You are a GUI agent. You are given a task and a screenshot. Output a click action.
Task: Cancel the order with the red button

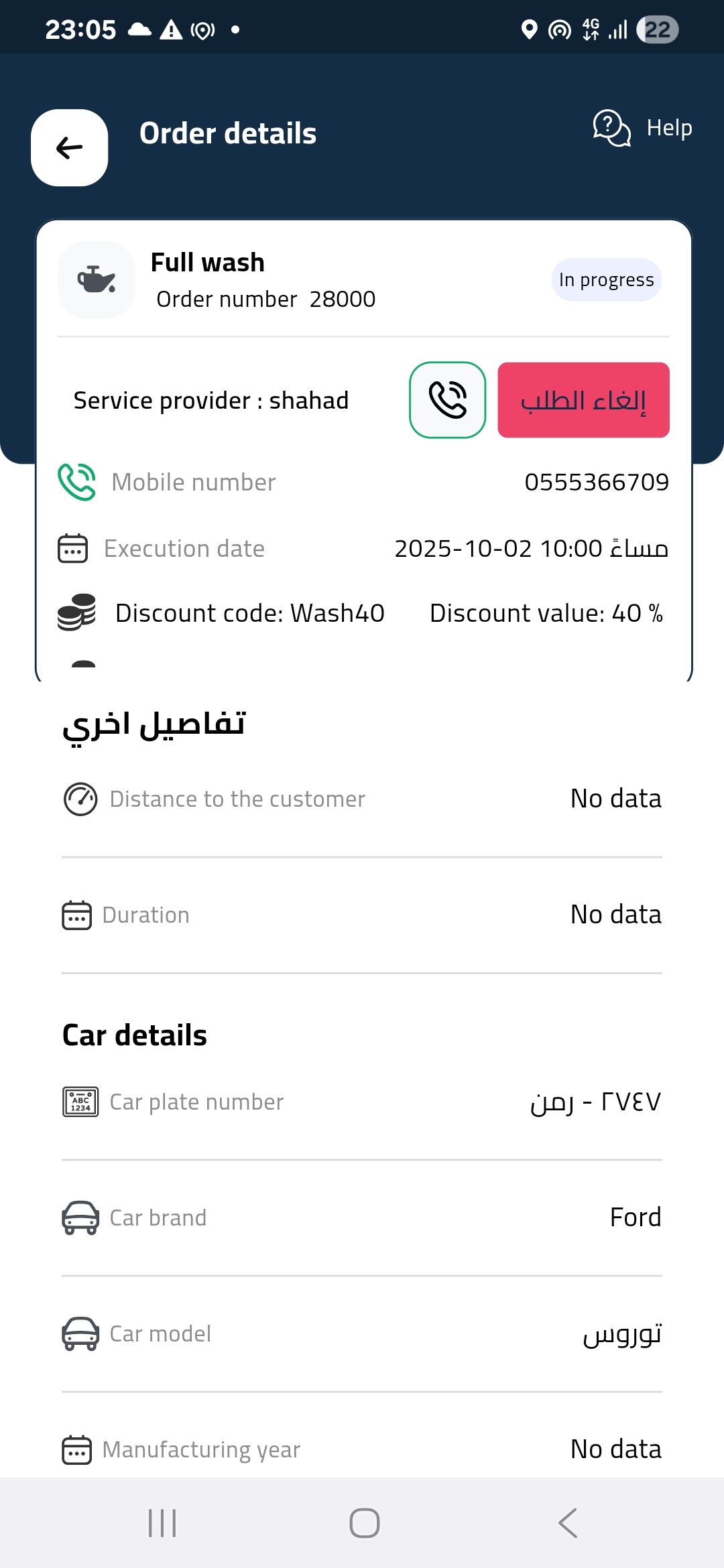pos(583,400)
